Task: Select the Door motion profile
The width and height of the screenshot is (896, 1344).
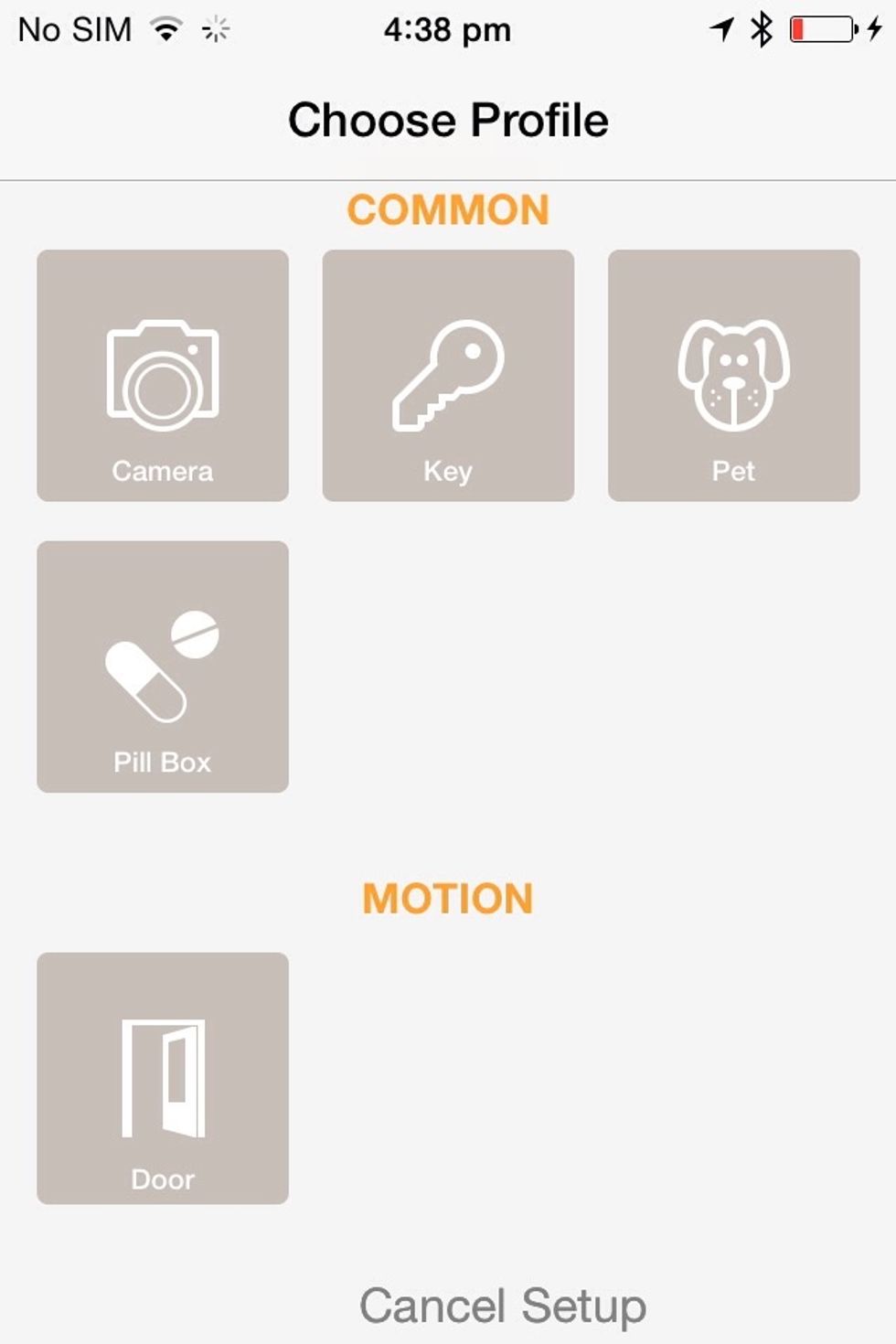Action: [x=163, y=1079]
